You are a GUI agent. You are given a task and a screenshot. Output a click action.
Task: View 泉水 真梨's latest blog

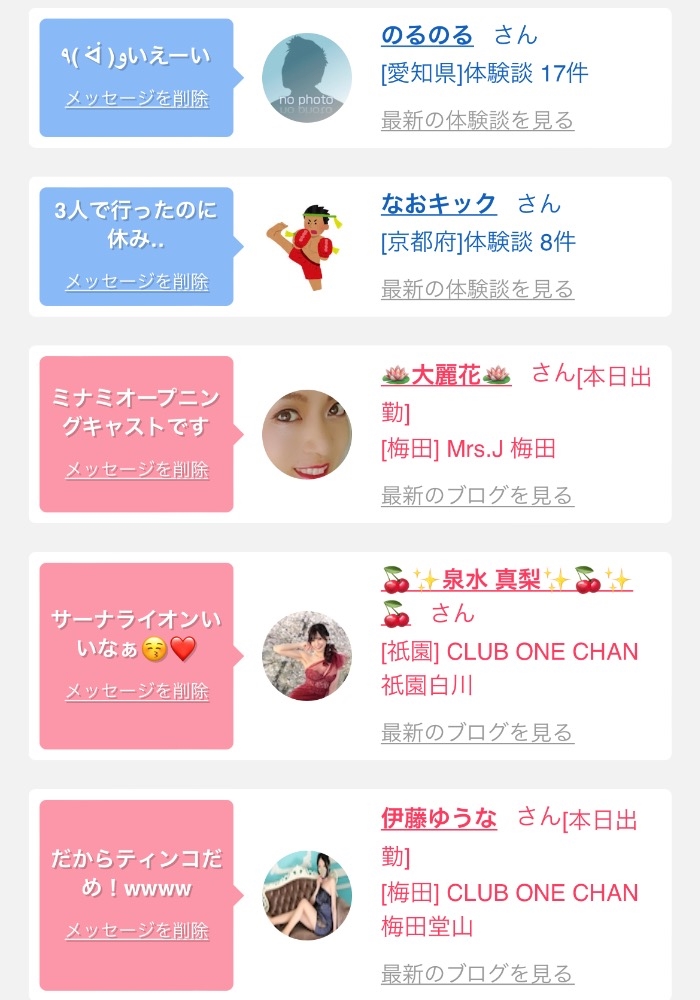(x=478, y=732)
